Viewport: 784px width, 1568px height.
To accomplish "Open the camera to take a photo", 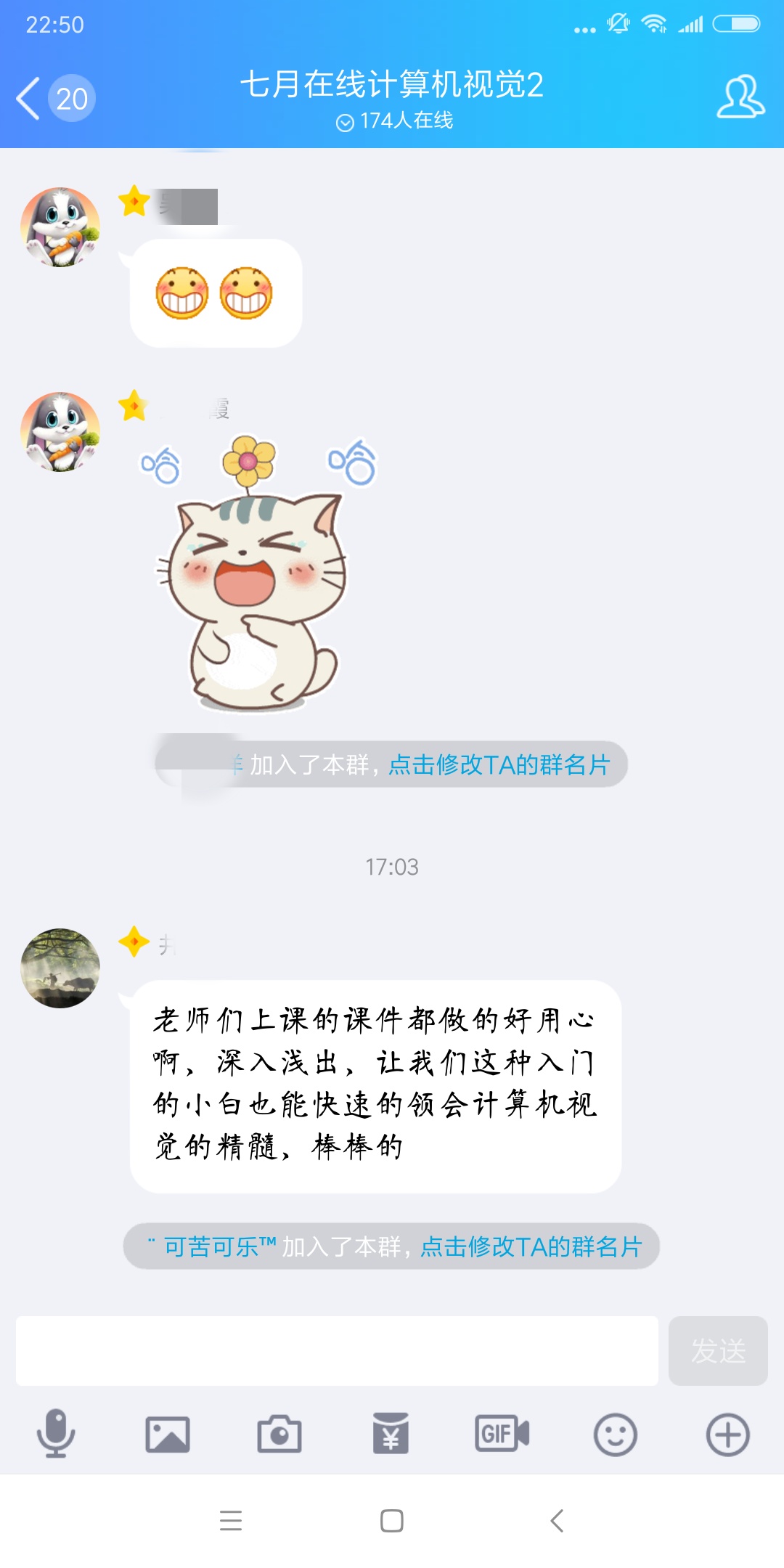I will pos(279,1434).
